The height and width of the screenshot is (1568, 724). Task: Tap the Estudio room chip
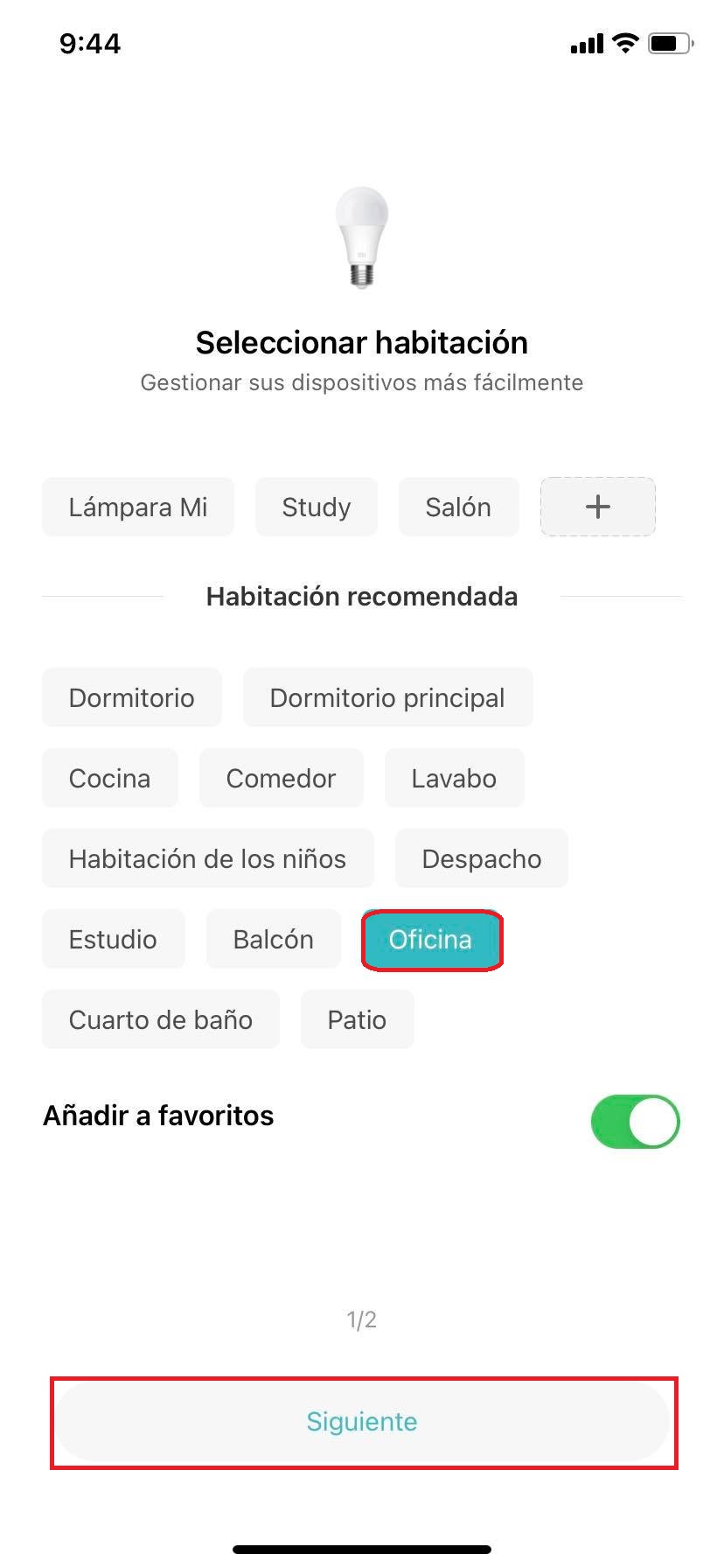pos(113,939)
